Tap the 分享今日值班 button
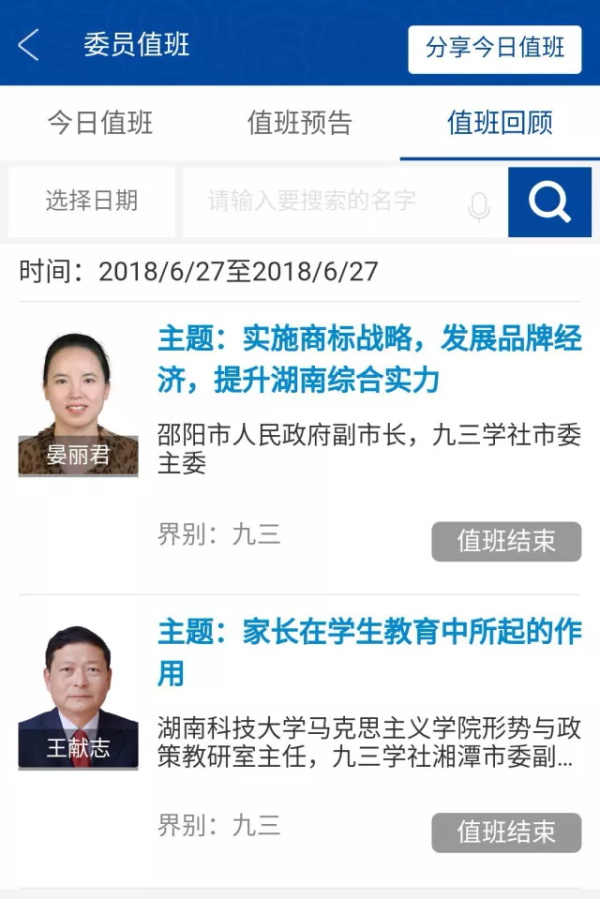Image resolution: width=600 pixels, height=899 pixels. pos(494,49)
